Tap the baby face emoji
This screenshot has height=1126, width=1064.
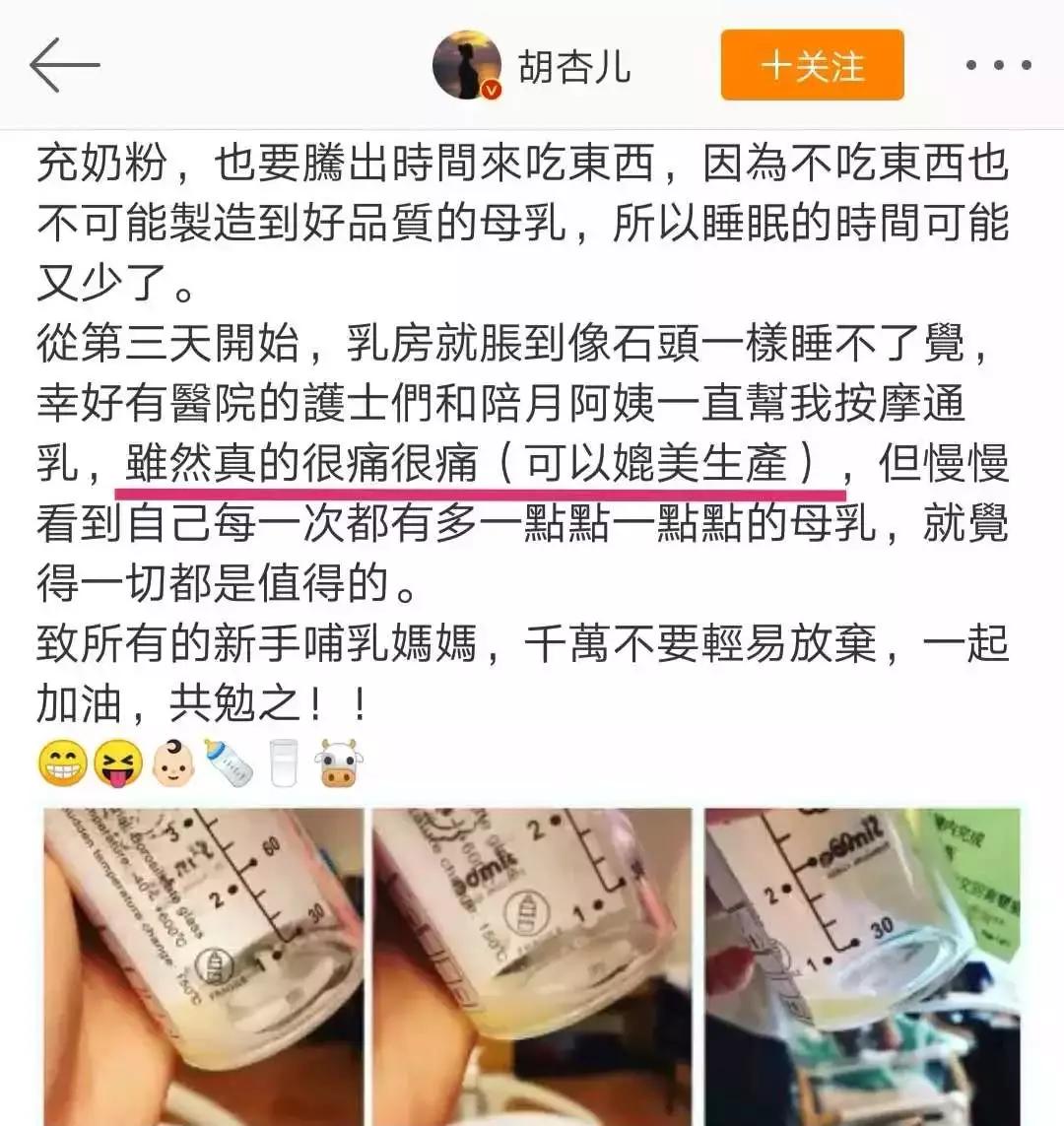click(173, 763)
